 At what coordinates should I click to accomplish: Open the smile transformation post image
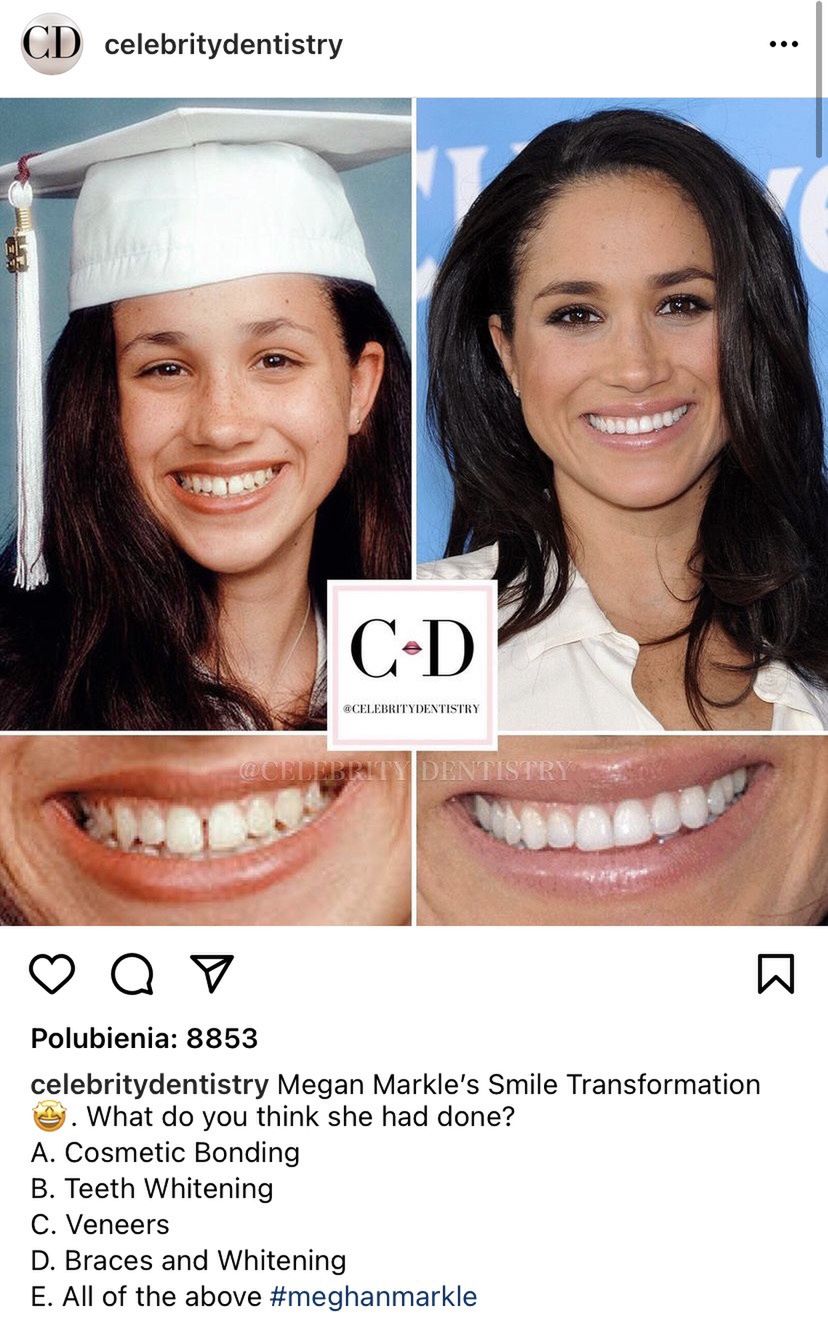coord(414,510)
